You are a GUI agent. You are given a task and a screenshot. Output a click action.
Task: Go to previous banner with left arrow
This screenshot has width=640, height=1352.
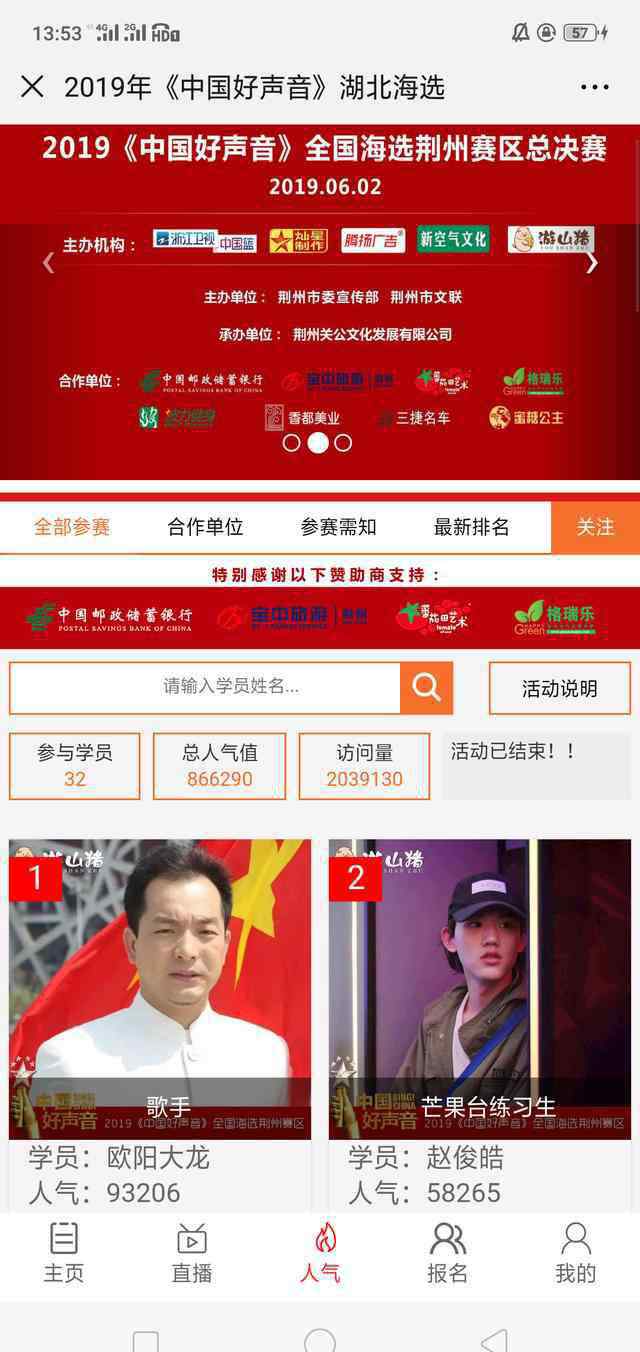pyautogui.click(x=48, y=263)
